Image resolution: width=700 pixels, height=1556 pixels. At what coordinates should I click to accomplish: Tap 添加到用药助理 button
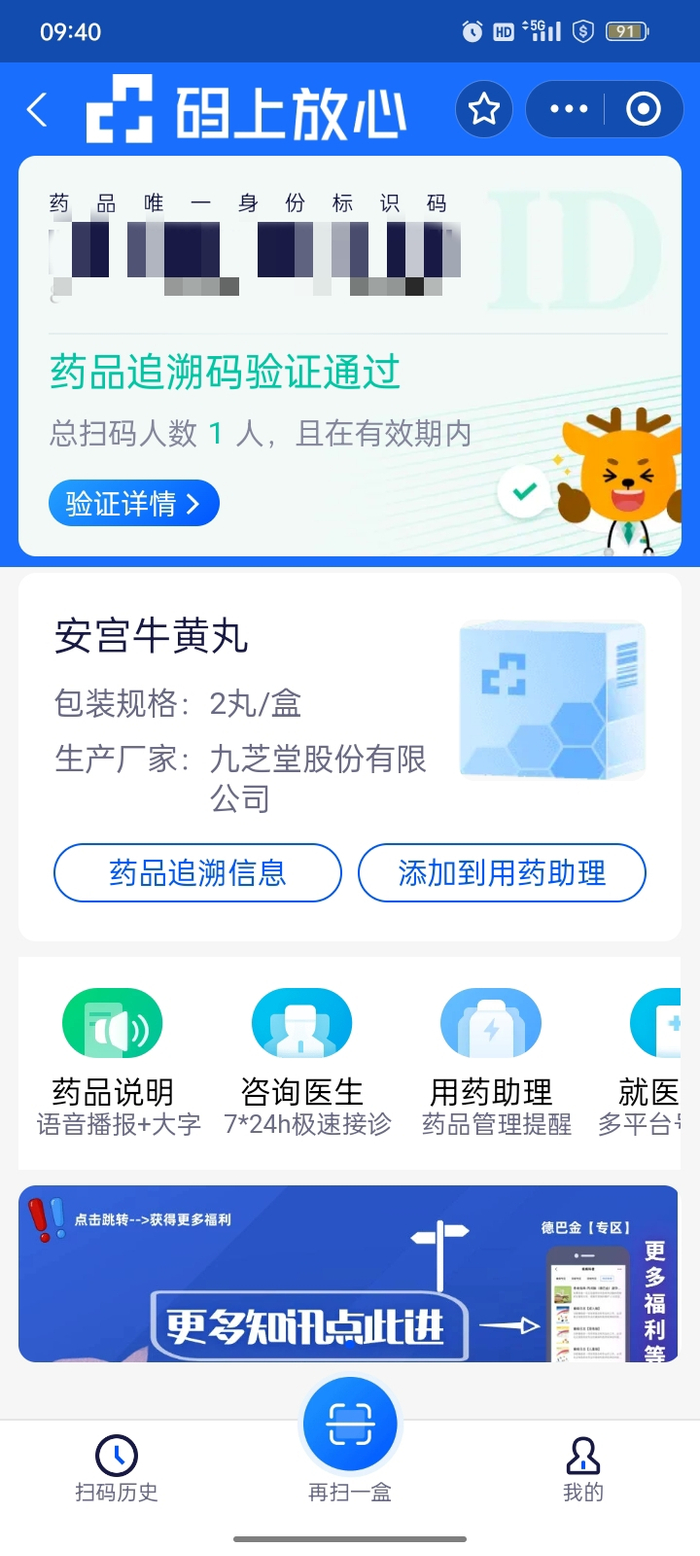[502, 872]
